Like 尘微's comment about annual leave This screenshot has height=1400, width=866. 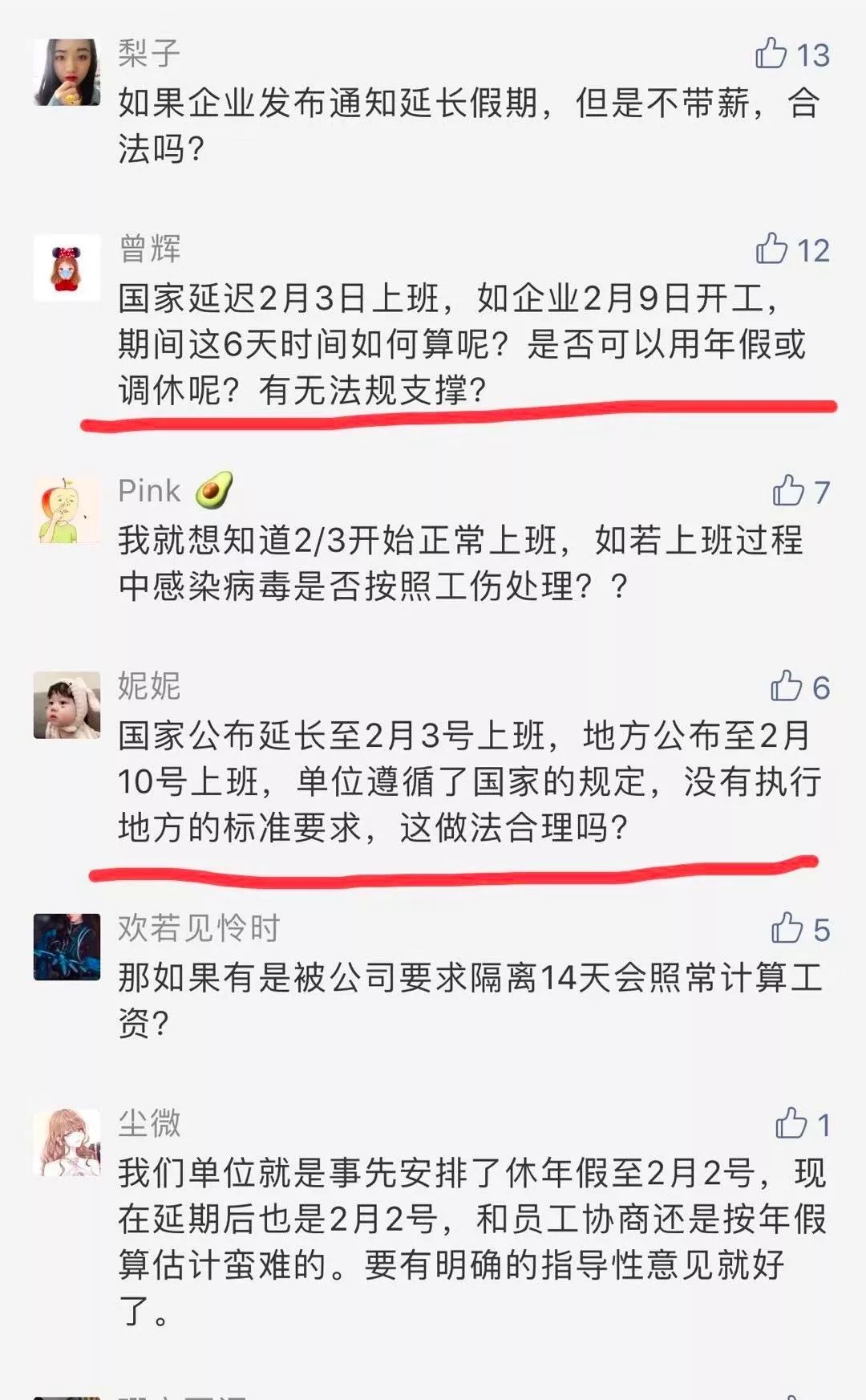pyautogui.click(x=791, y=1124)
